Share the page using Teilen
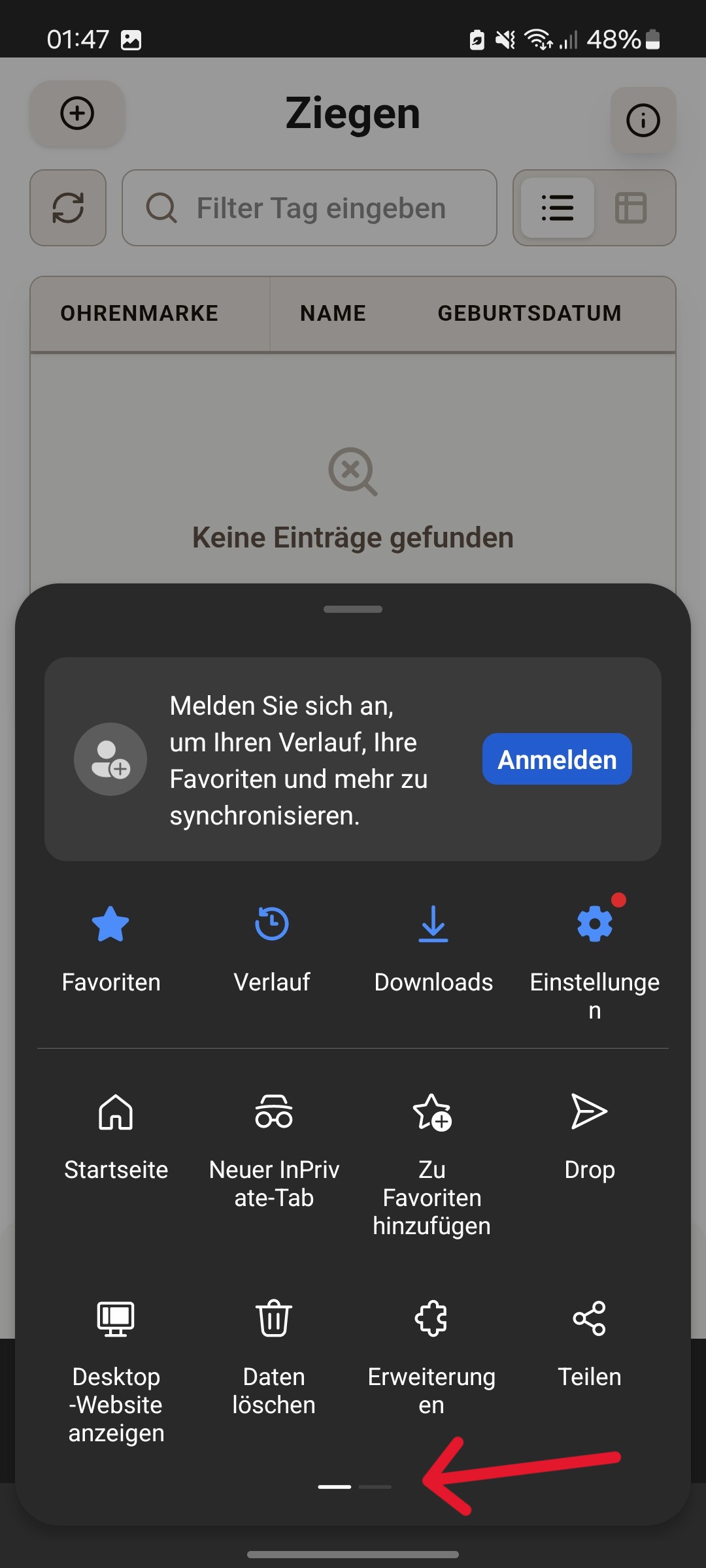The height and width of the screenshot is (1568, 706). click(590, 1318)
